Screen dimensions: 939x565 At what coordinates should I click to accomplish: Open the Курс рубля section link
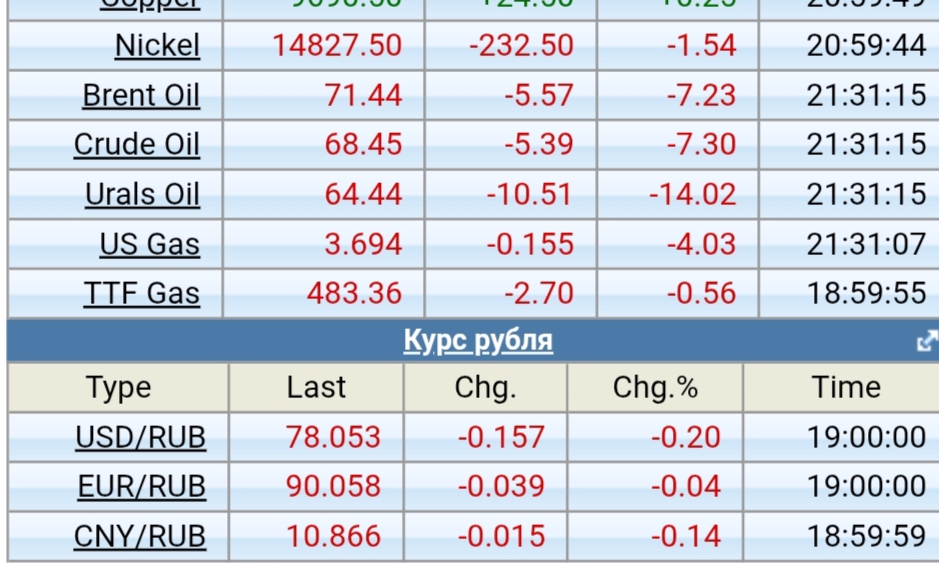pyautogui.click(x=478, y=341)
